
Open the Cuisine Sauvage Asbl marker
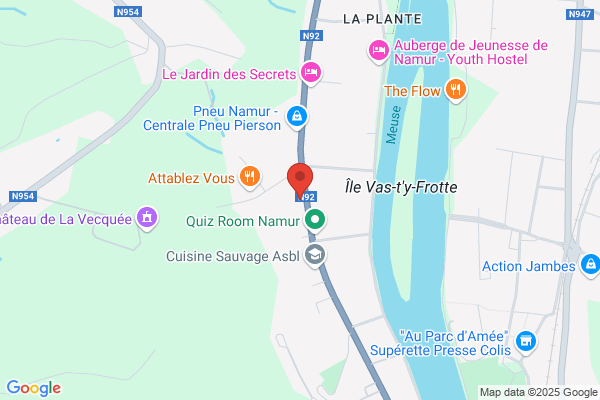[315, 255]
